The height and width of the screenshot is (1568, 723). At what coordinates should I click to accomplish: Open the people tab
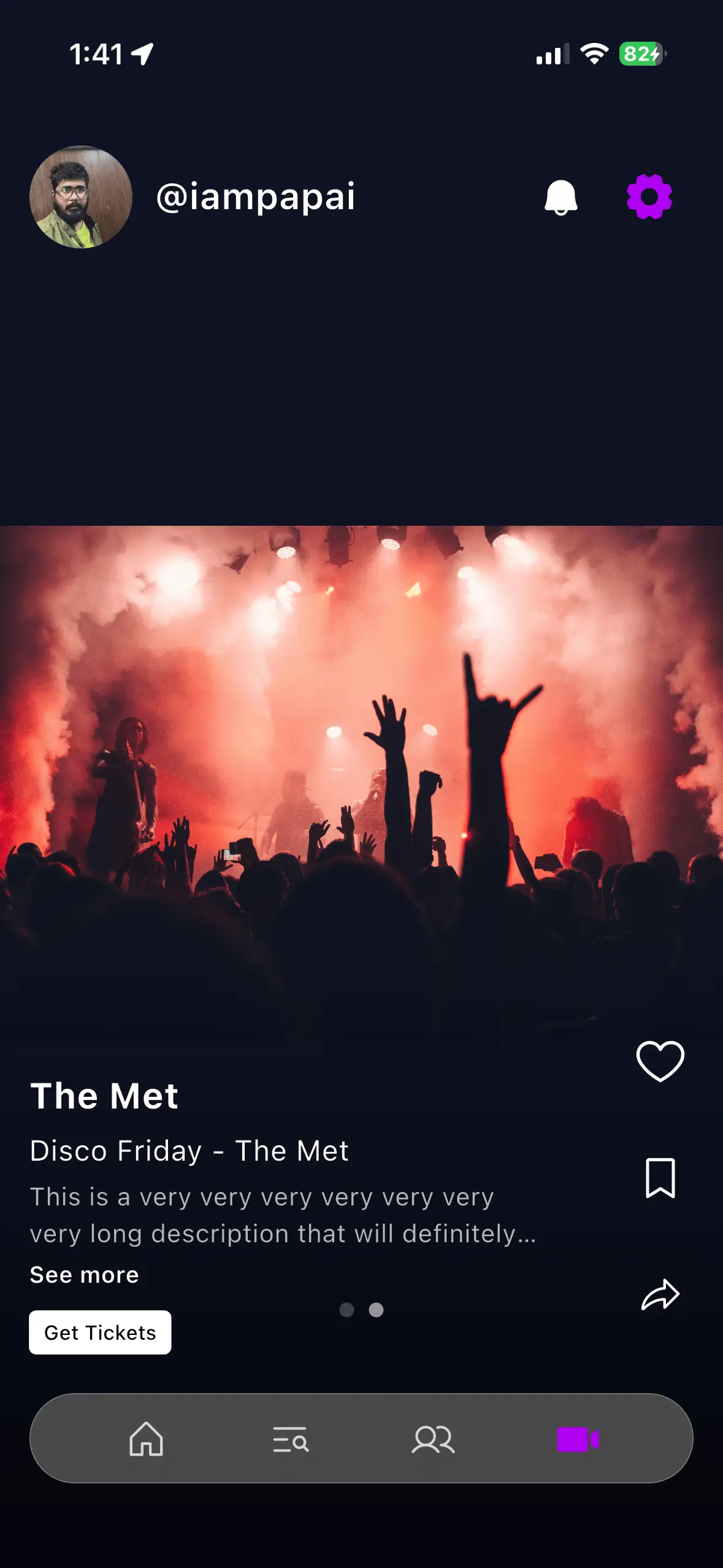pyautogui.click(x=433, y=1439)
